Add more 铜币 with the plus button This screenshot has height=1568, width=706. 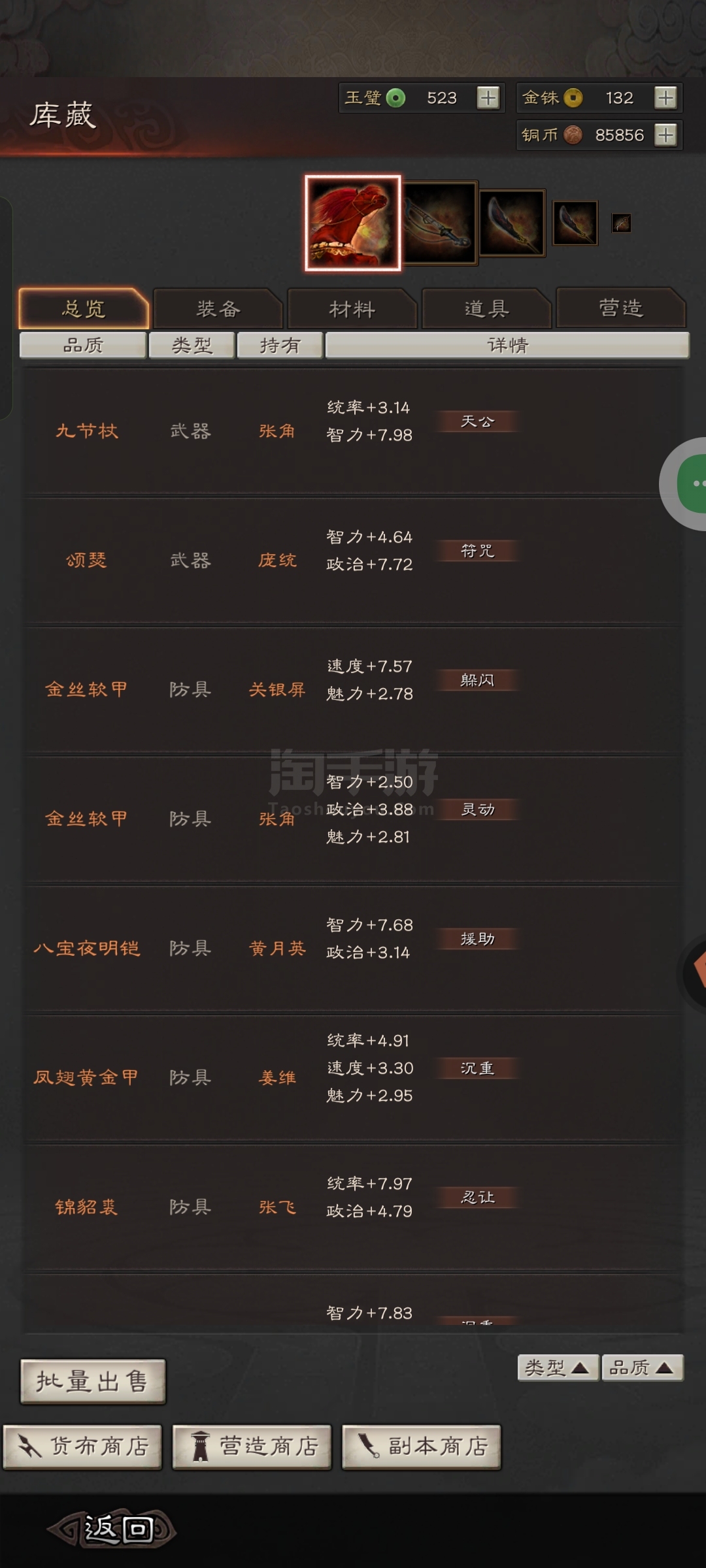665,135
